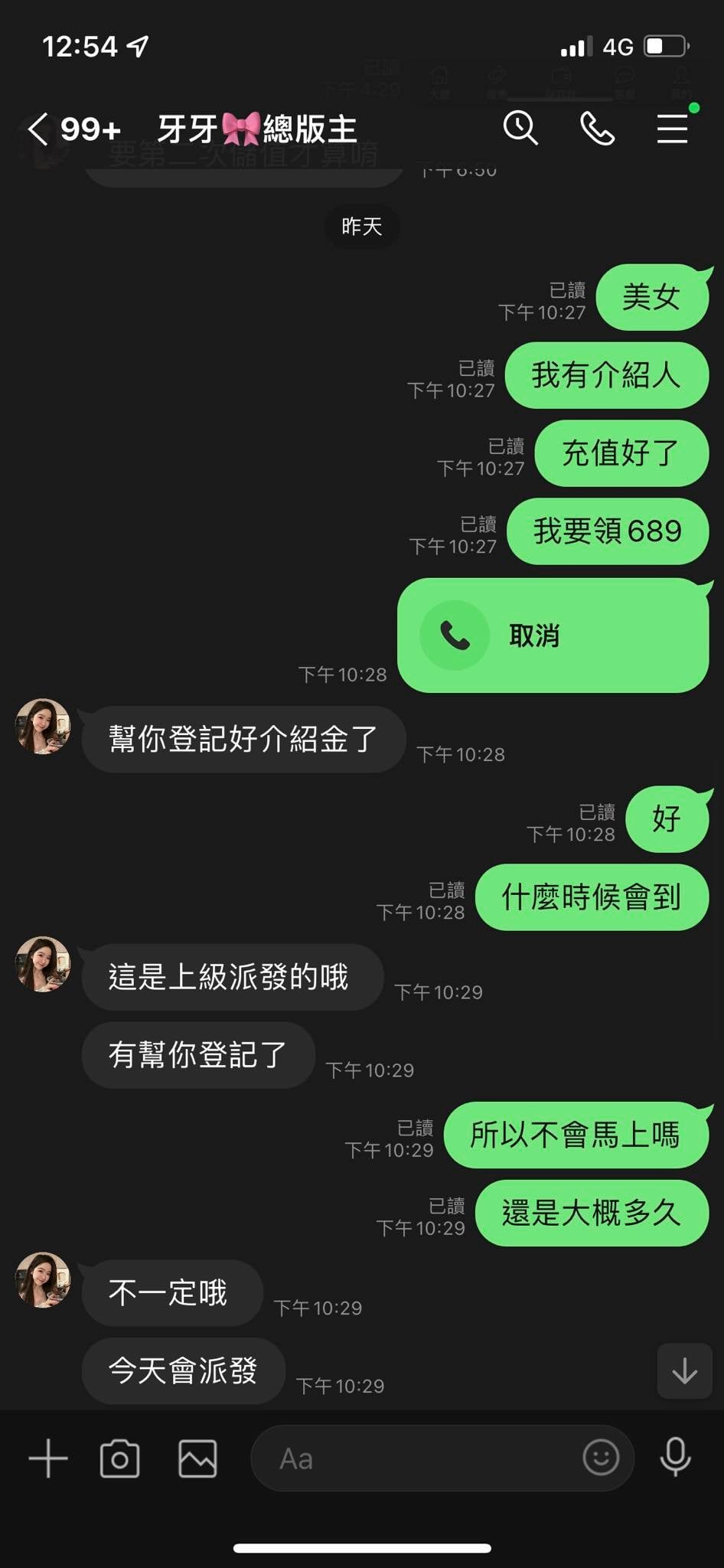
Task: Start a voice call with 牙牙總版主
Action: point(597,128)
